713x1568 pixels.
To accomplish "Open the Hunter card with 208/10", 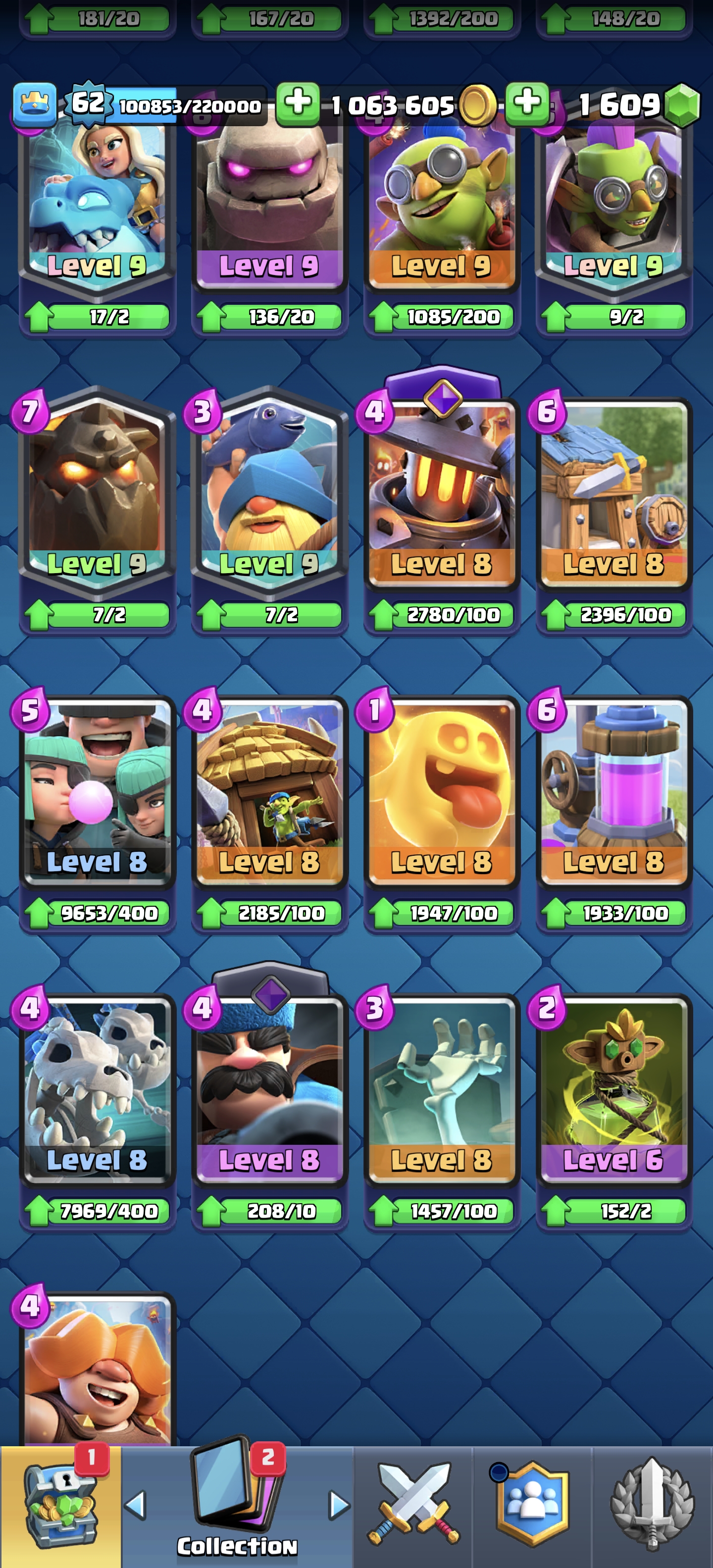I will 269,1089.
